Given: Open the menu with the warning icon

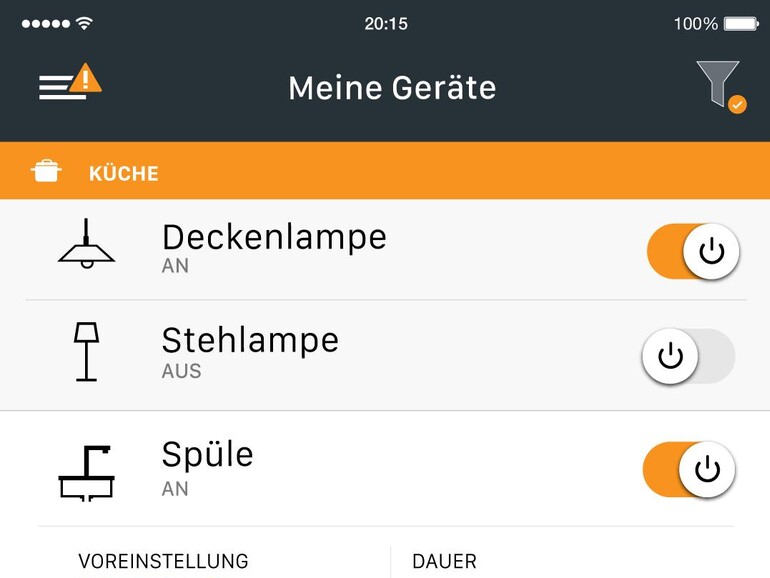Looking at the screenshot, I should pyautogui.click(x=68, y=85).
